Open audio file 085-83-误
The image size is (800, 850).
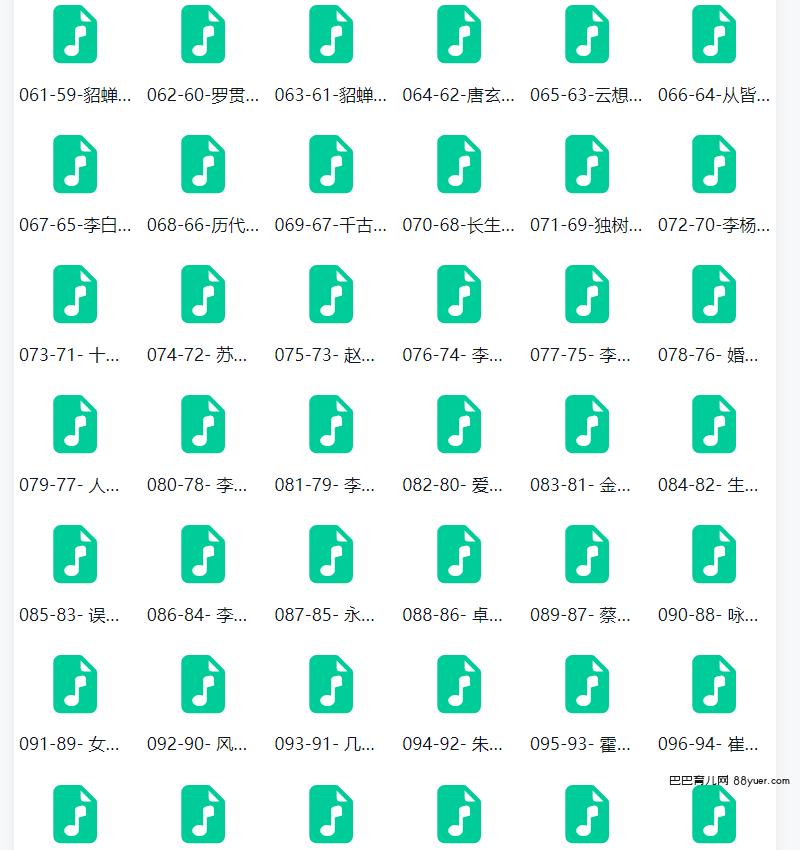click(75, 554)
